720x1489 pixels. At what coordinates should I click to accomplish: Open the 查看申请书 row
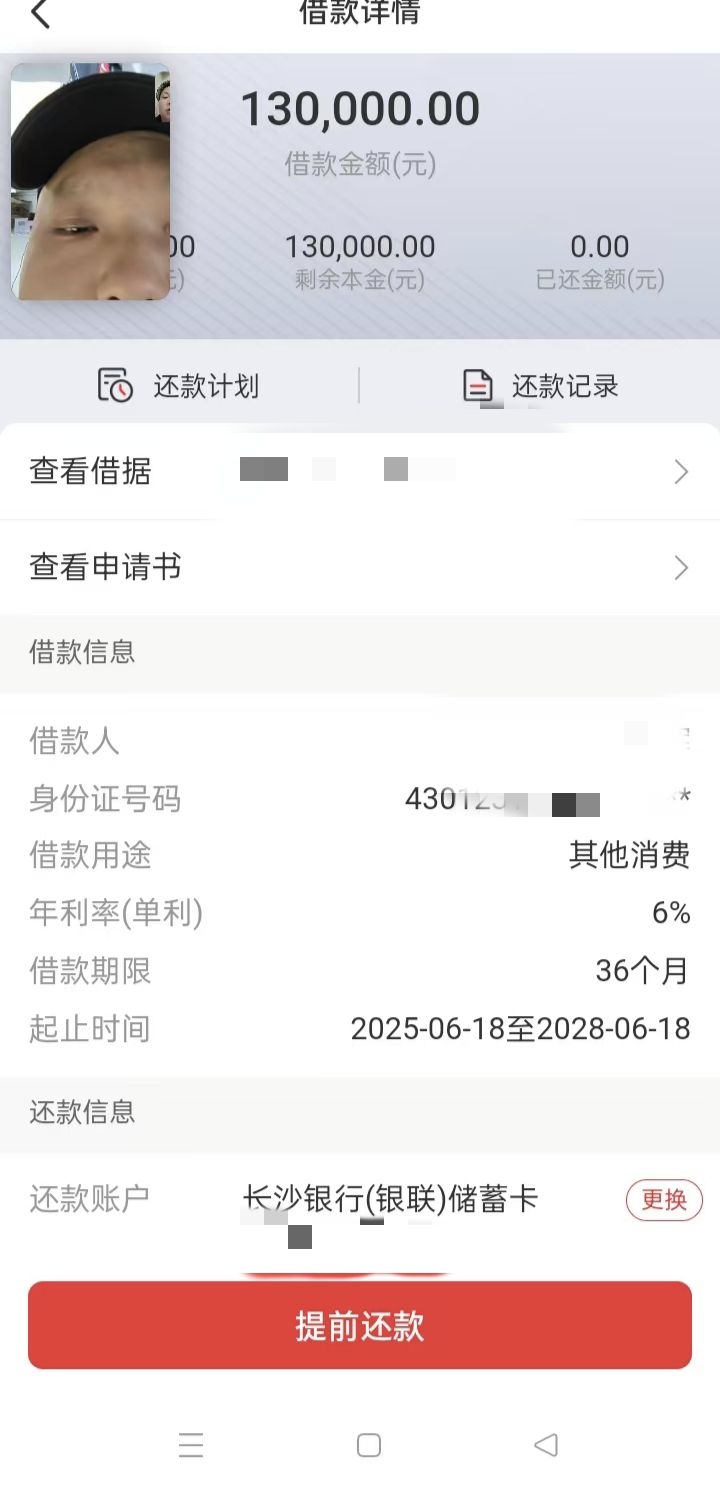pyautogui.click(x=360, y=568)
